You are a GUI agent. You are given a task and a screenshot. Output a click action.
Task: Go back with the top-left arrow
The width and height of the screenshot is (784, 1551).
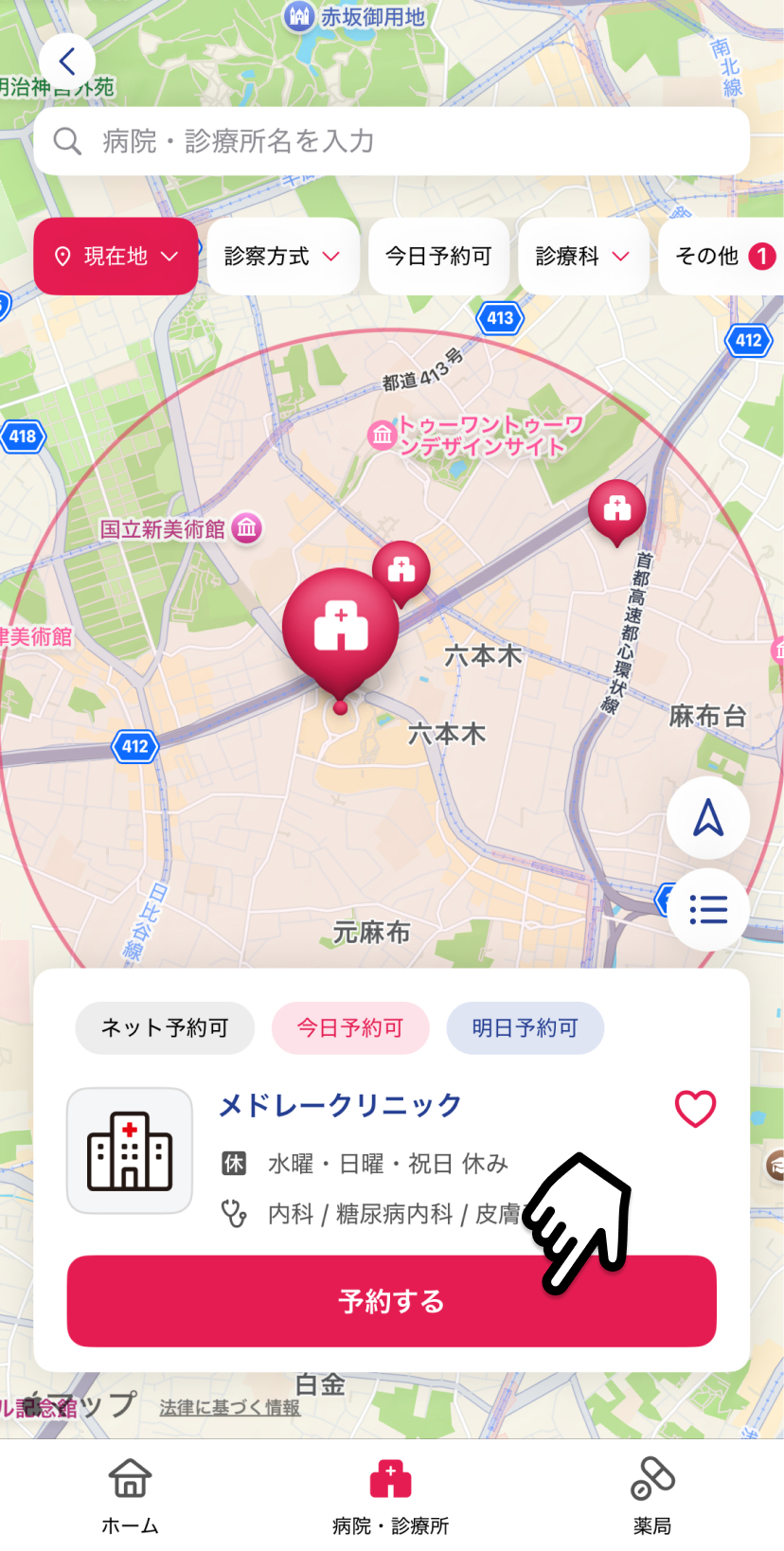coord(66,62)
